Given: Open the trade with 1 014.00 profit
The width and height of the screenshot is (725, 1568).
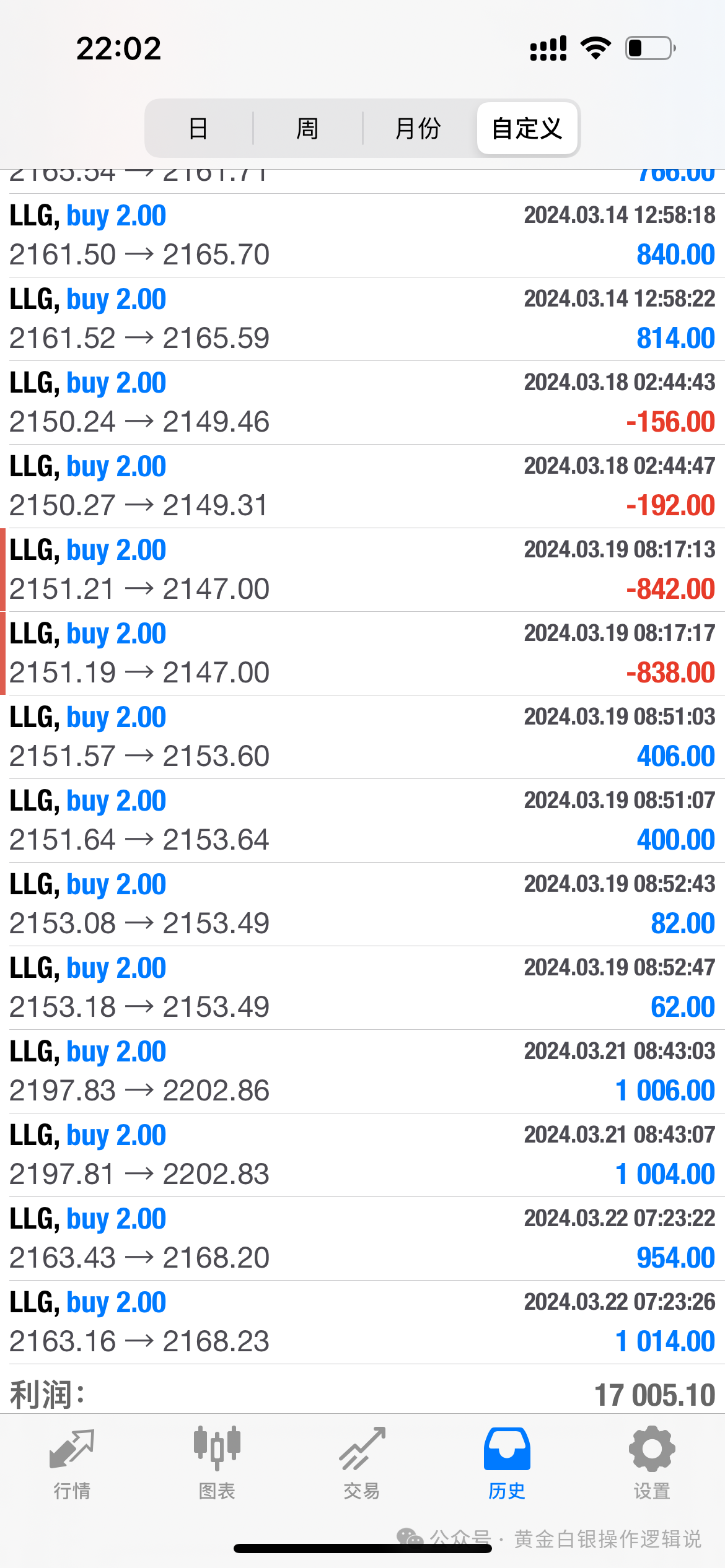Looking at the screenshot, I should click(362, 1322).
